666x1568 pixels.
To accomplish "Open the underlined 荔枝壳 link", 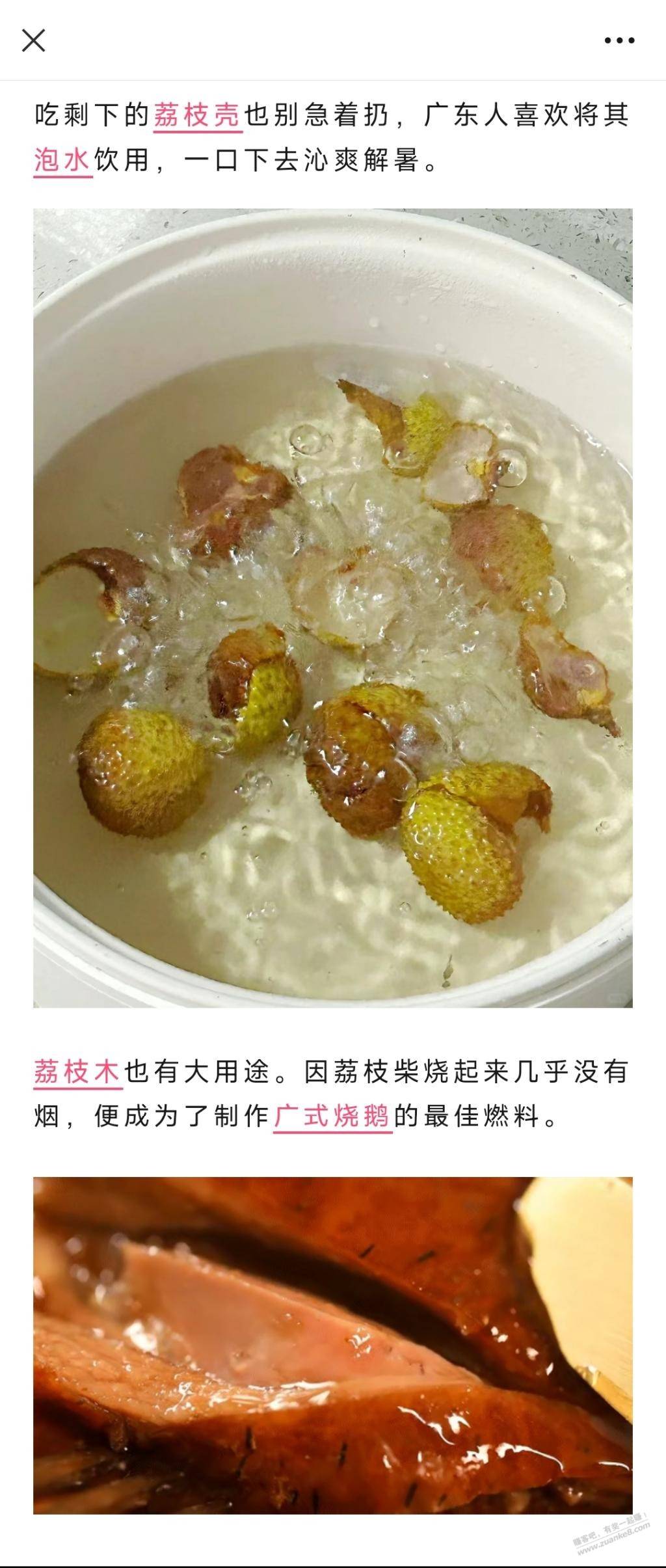I will point(198,116).
